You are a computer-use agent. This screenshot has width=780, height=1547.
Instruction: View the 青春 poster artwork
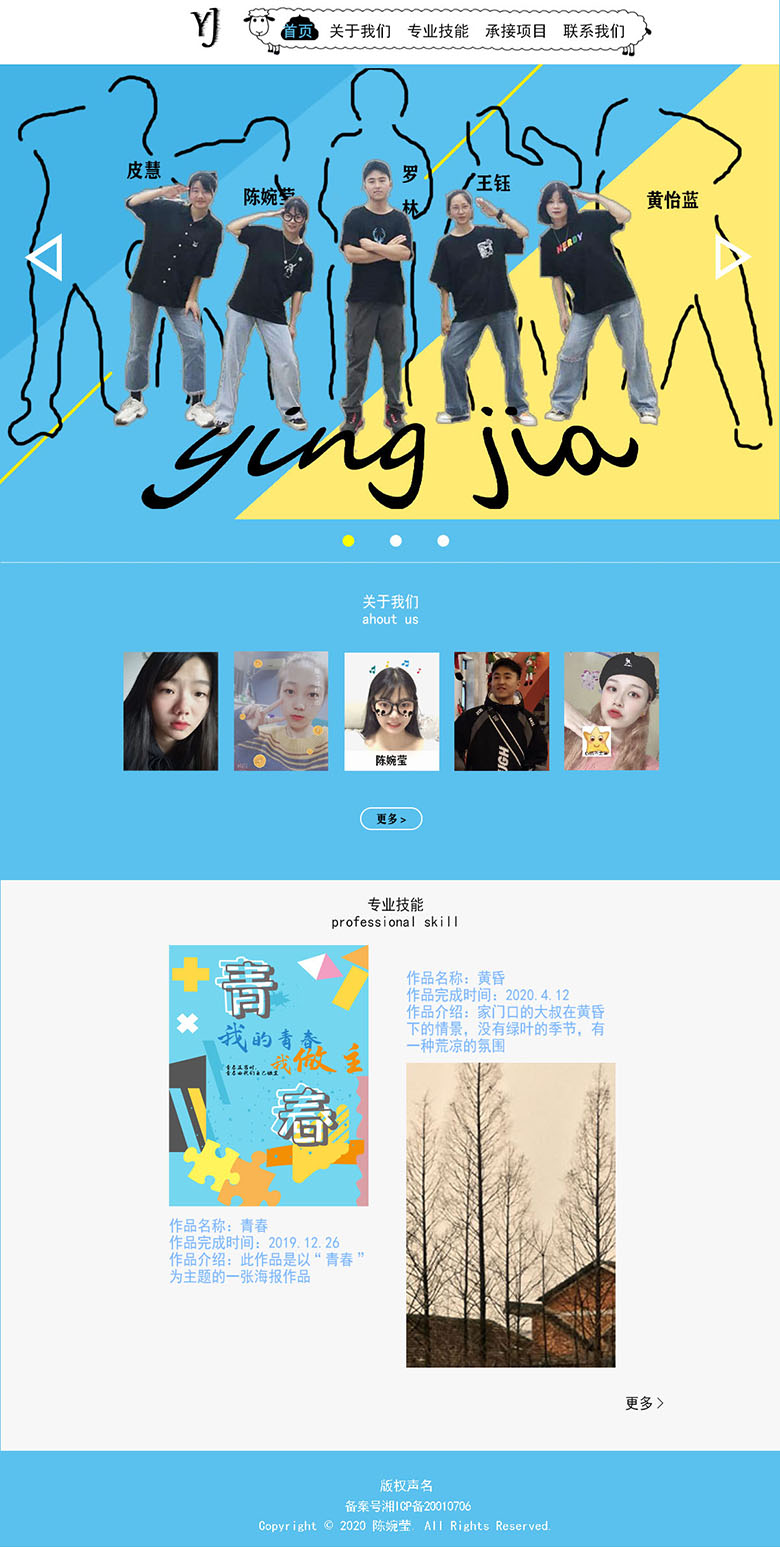pos(268,1075)
